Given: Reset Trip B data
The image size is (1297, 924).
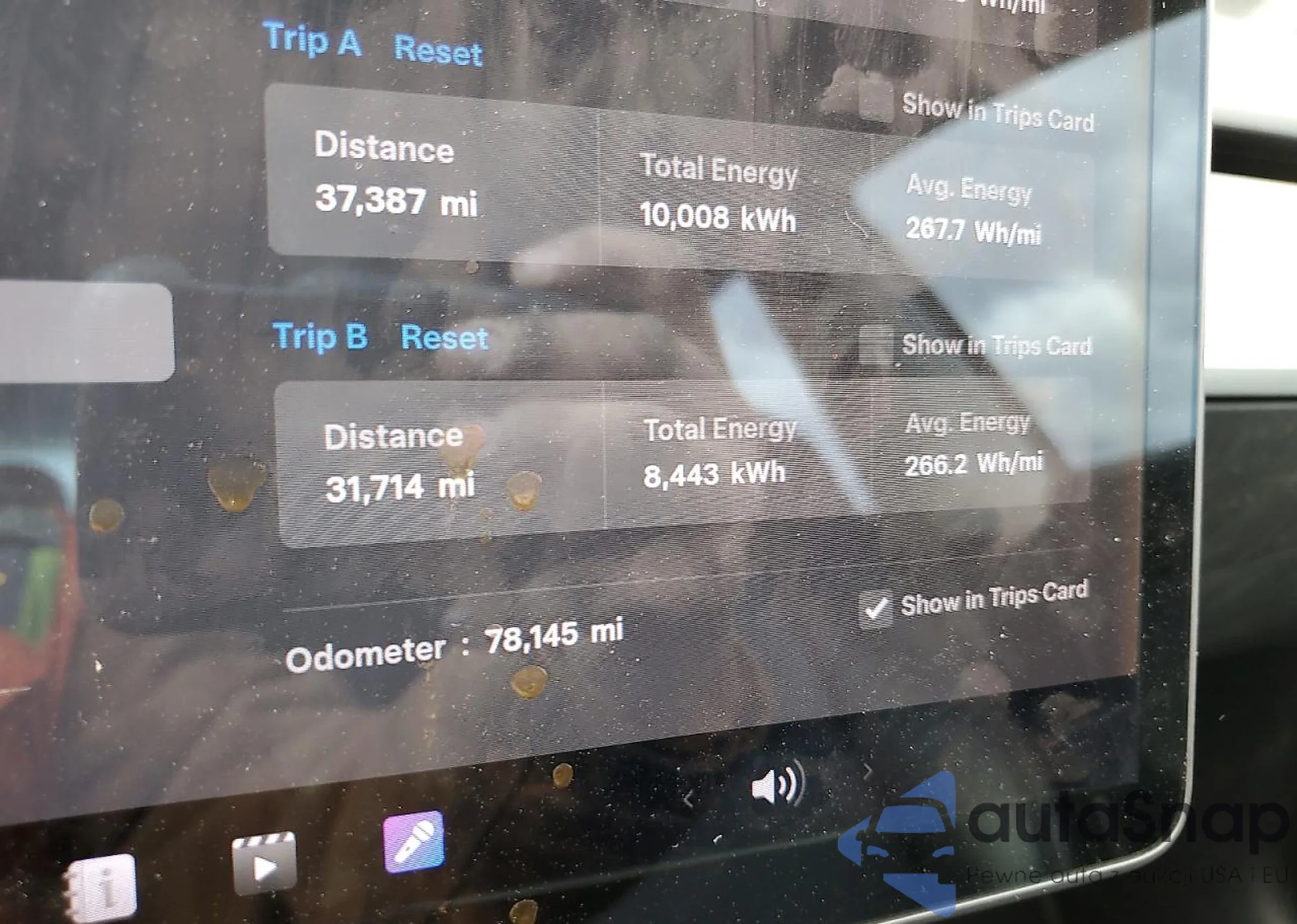Looking at the screenshot, I should [444, 338].
